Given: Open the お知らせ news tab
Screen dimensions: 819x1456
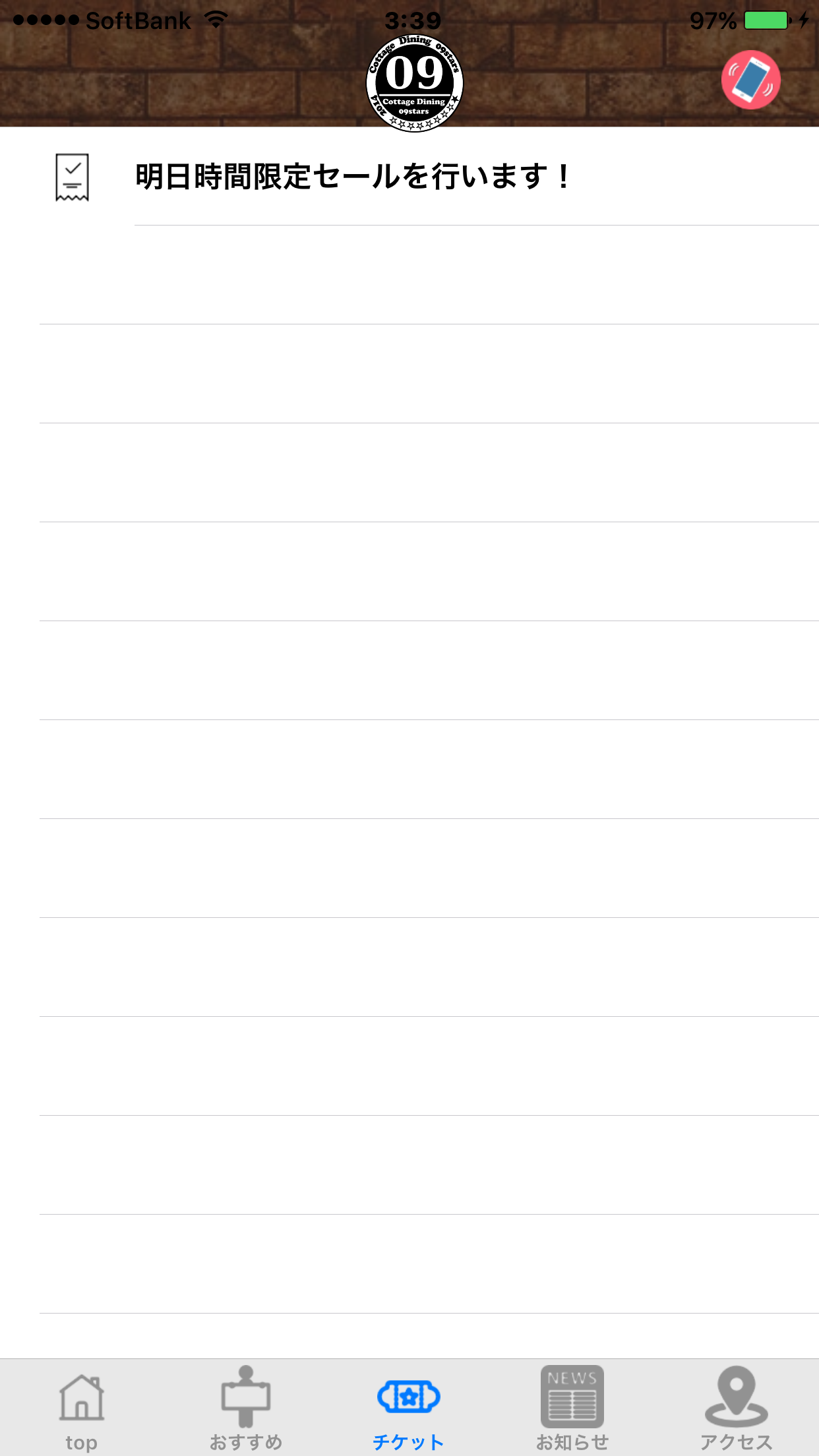Looking at the screenshot, I should tap(572, 1409).
